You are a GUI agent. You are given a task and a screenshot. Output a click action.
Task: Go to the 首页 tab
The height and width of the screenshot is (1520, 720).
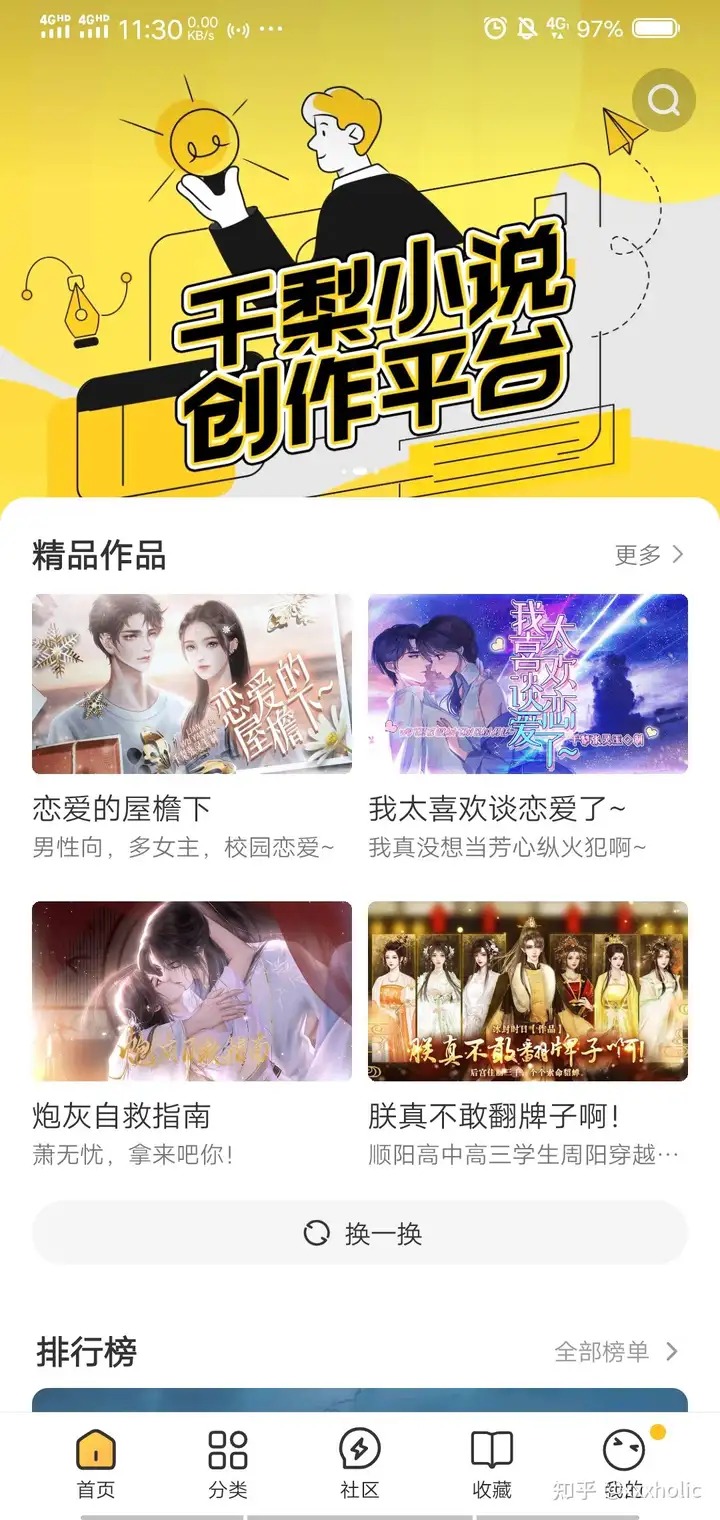[96, 1463]
